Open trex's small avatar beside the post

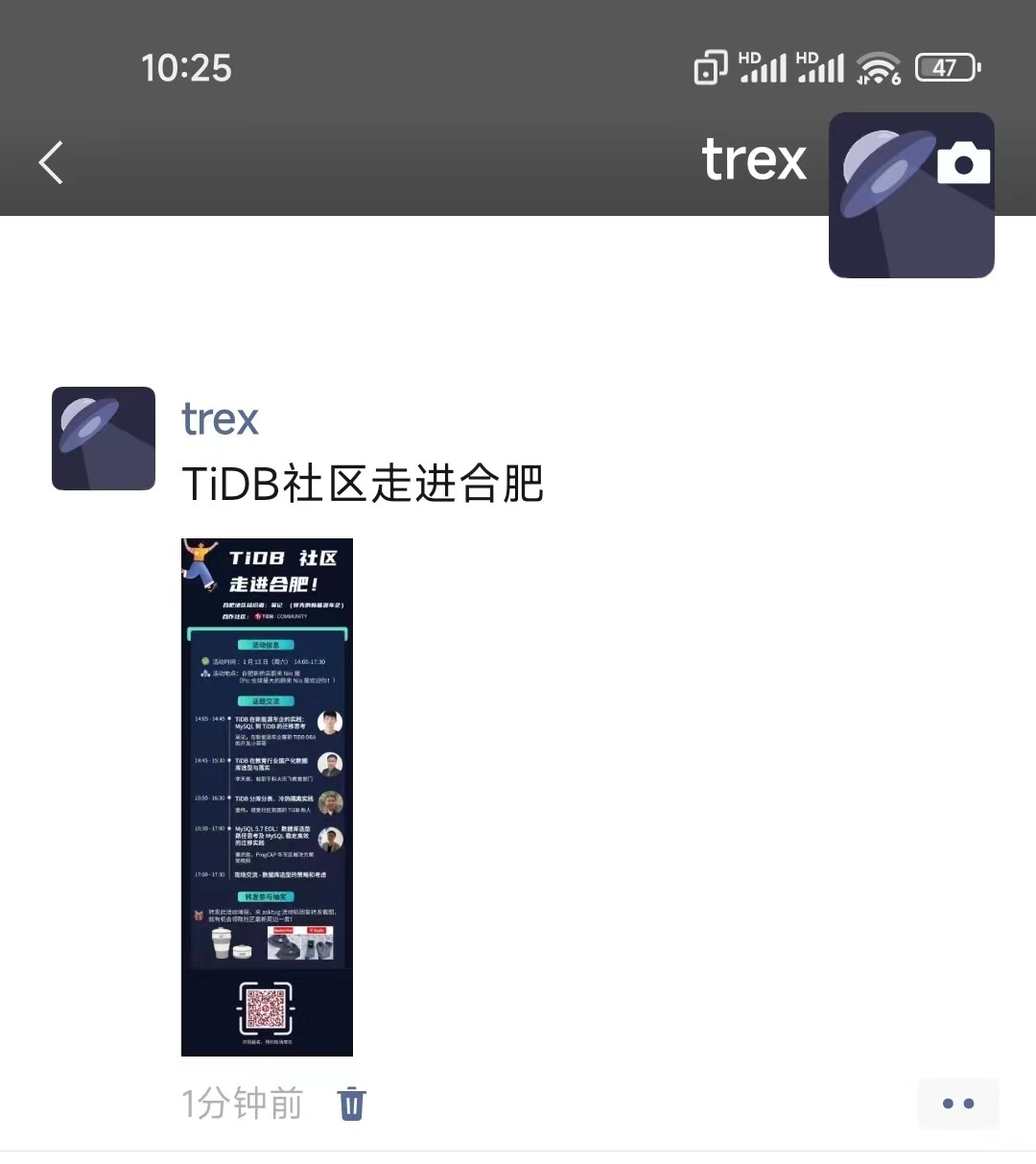104,439
